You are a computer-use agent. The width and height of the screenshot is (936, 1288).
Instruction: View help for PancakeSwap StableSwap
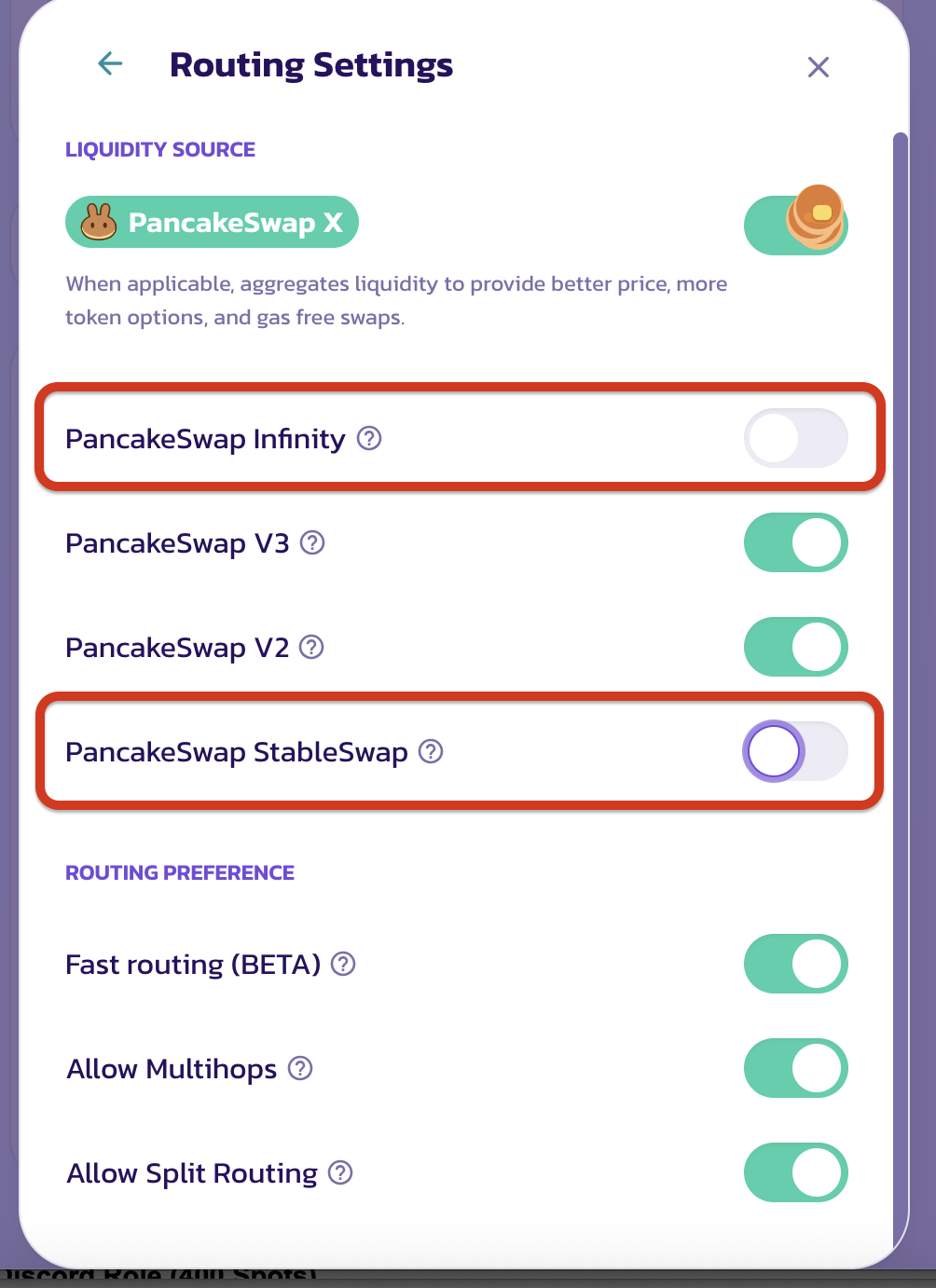[x=431, y=751]
